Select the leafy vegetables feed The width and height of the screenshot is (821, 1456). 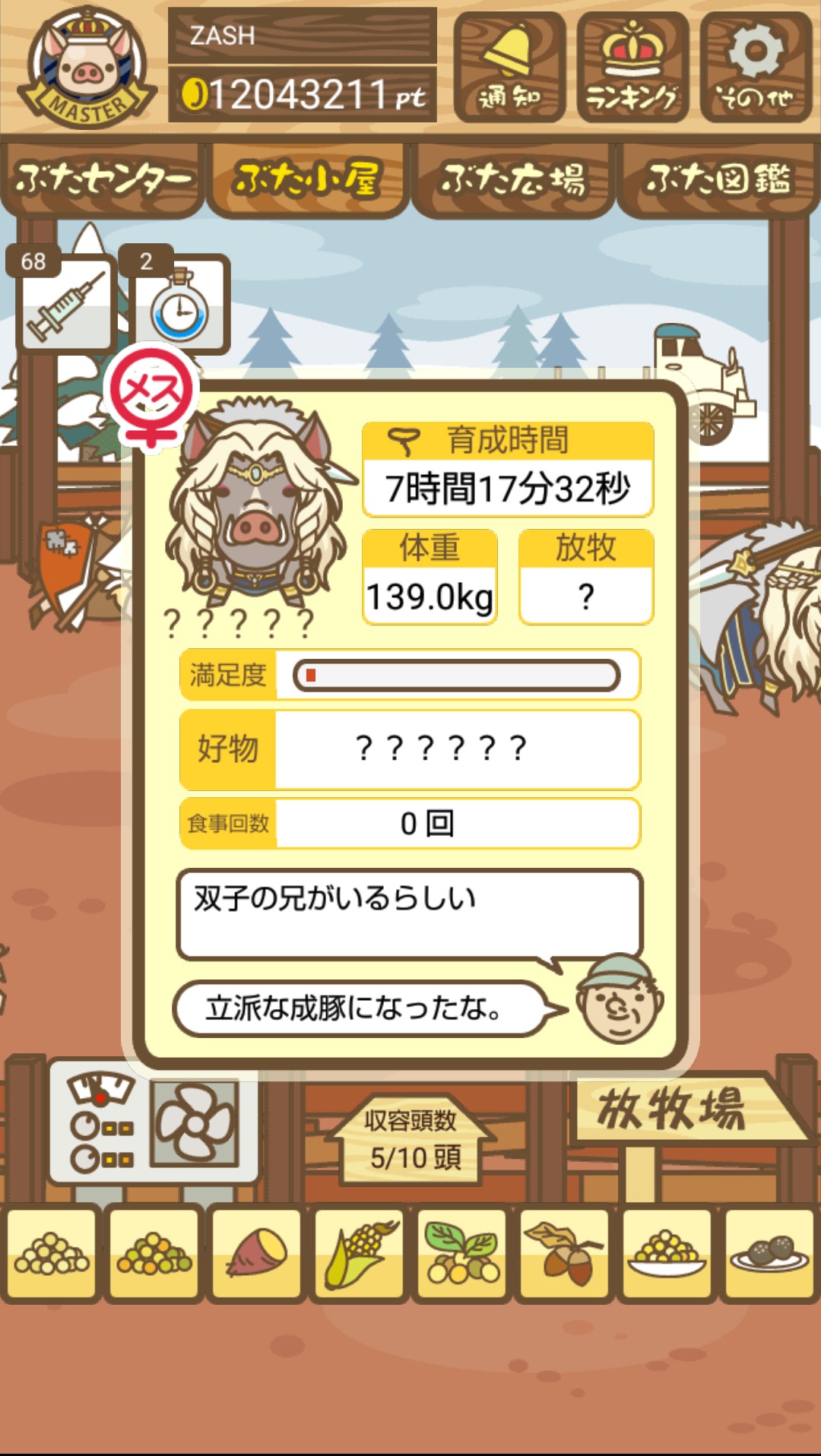[462, 1252]
